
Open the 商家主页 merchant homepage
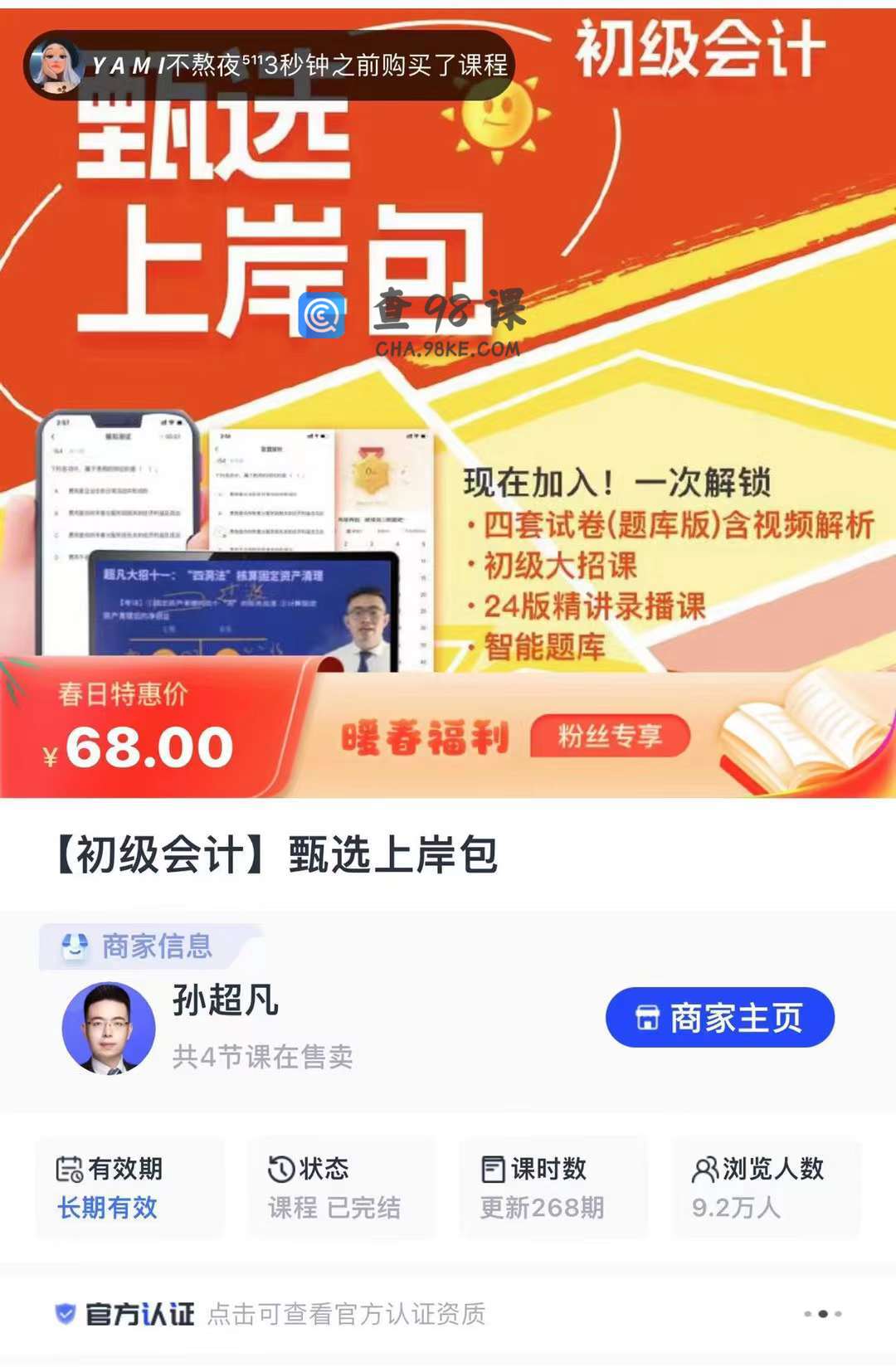coord(719,1018)
